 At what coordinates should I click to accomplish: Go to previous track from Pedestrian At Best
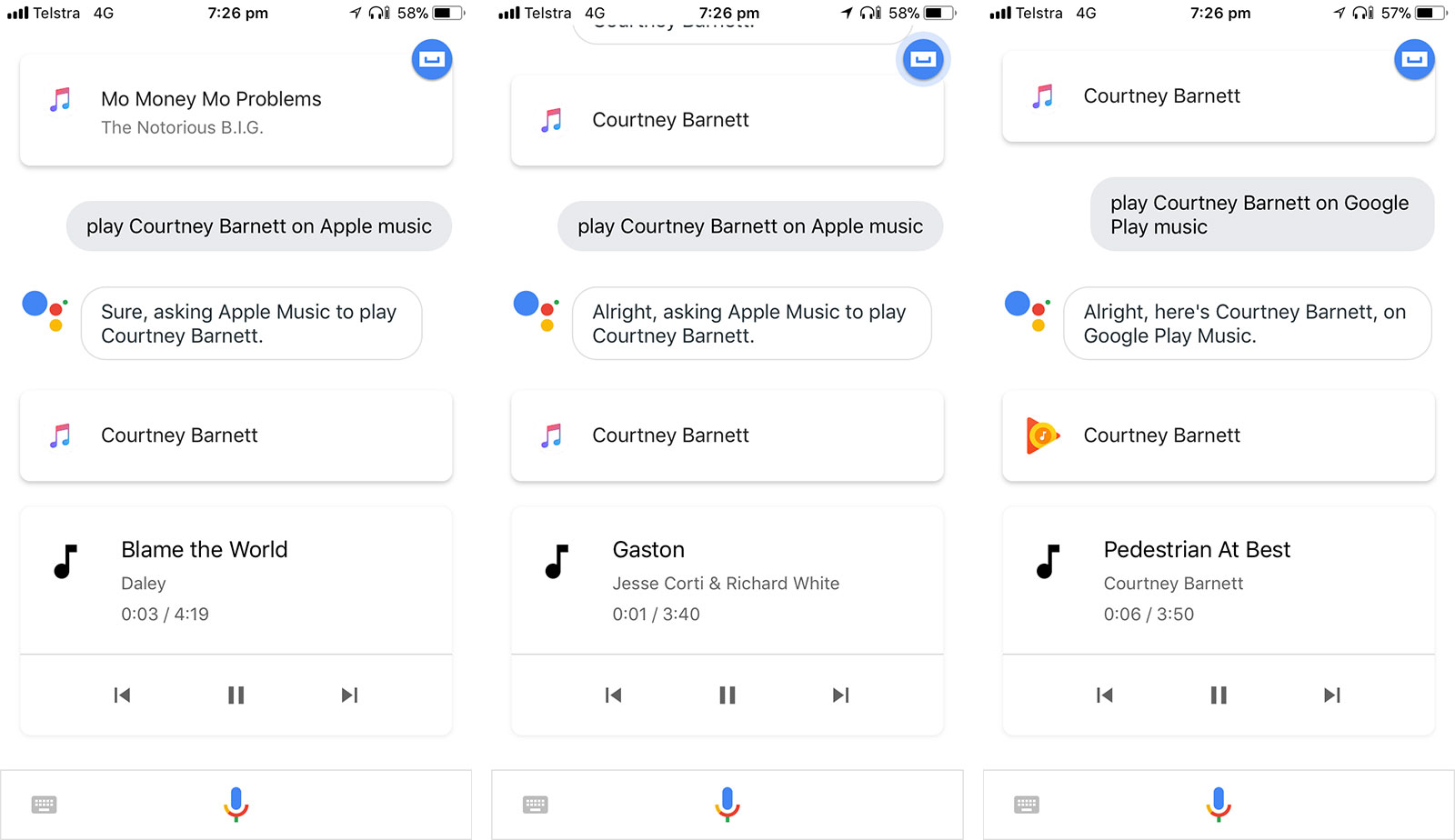1104,695
